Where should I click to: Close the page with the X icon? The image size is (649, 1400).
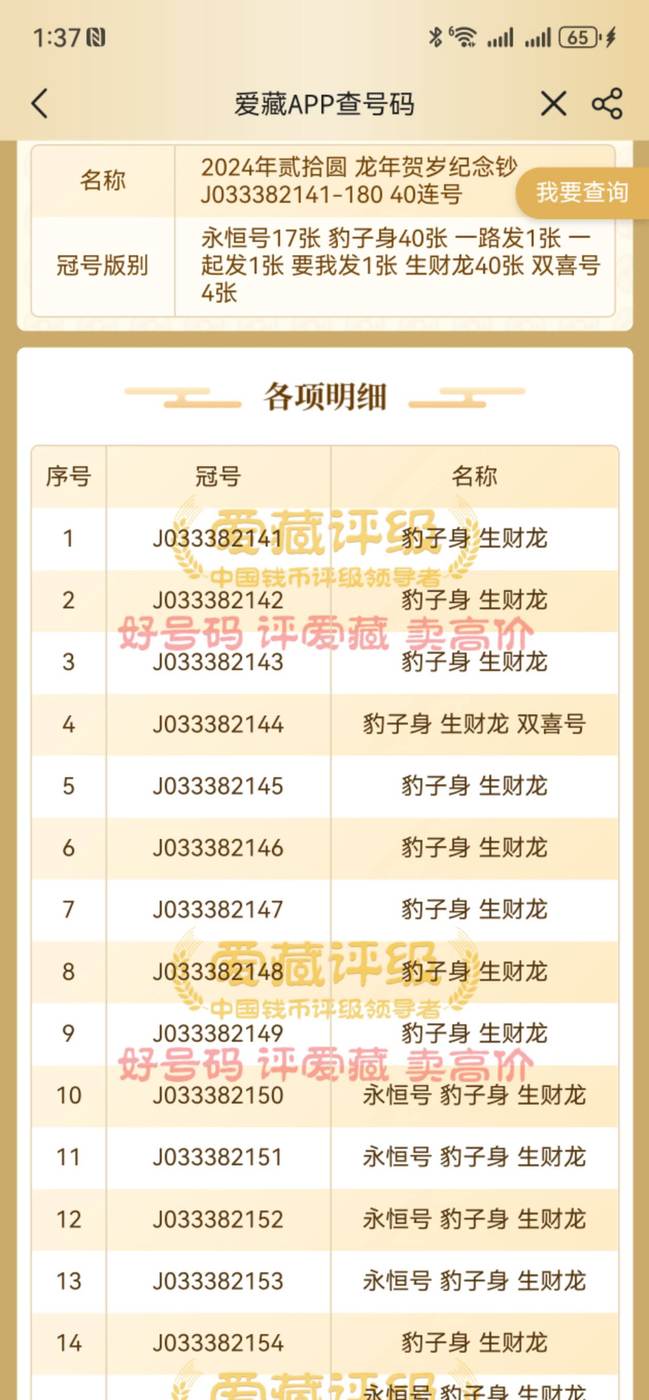coord(553,104)
